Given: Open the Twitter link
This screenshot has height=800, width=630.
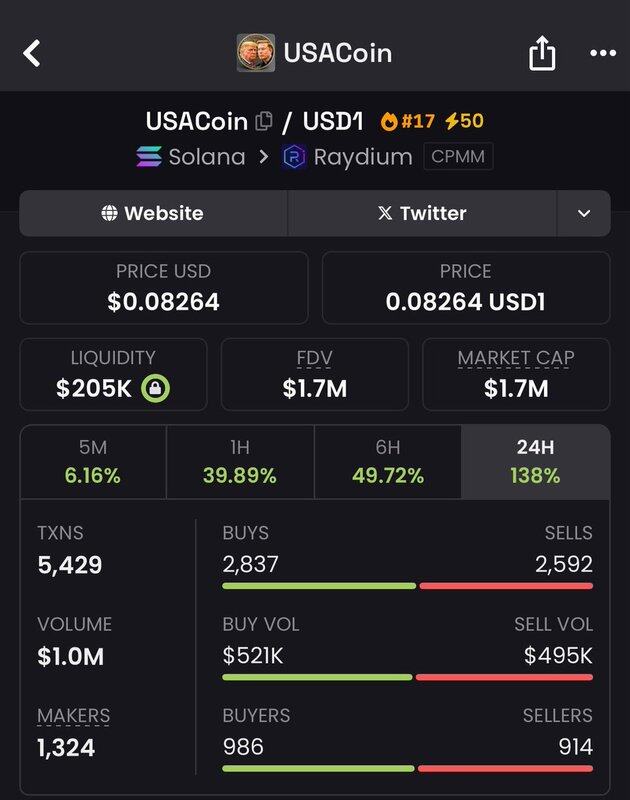Looking at the screenshot, I should point(421,213).
